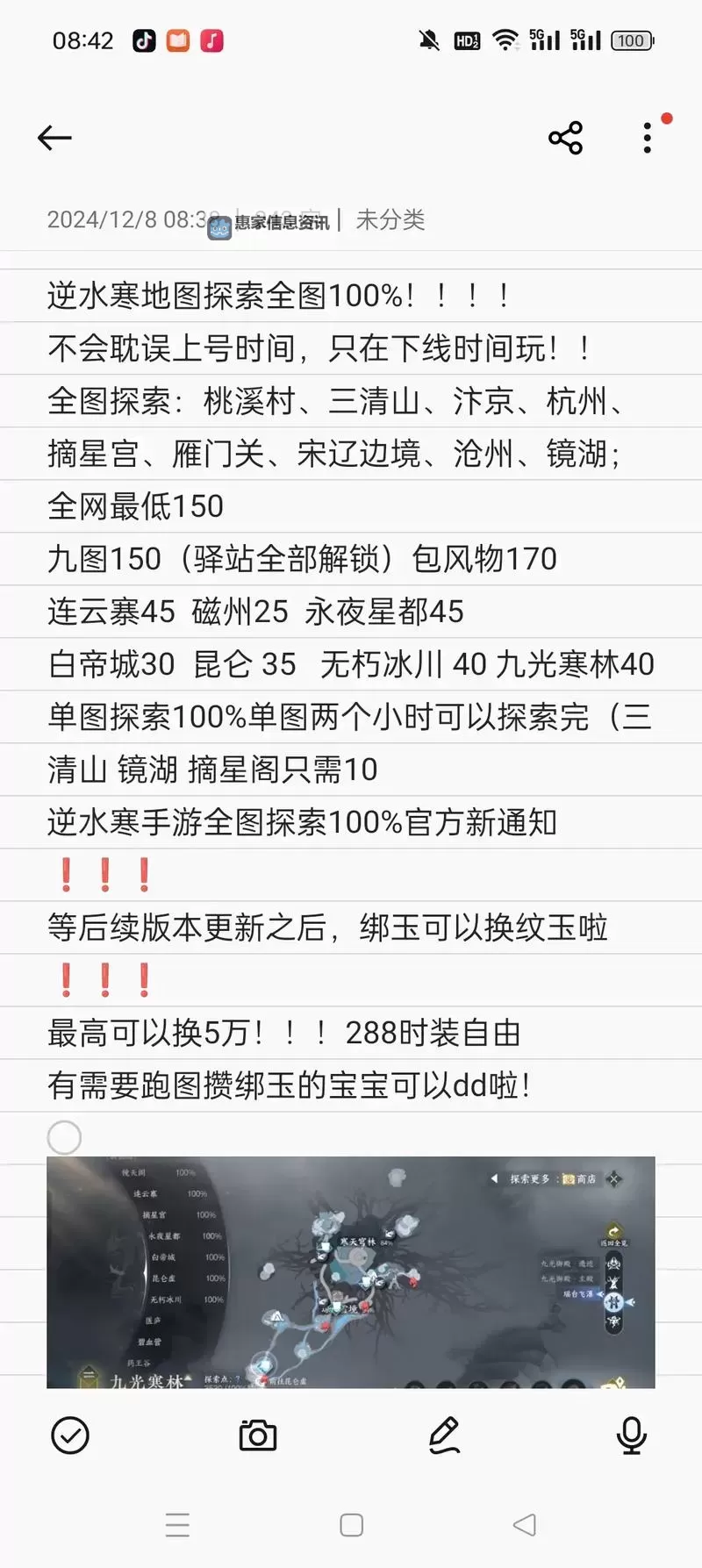Select the handwriting doodle pen tool
The image size is (702, 1568).
[x=445, y=1436]
